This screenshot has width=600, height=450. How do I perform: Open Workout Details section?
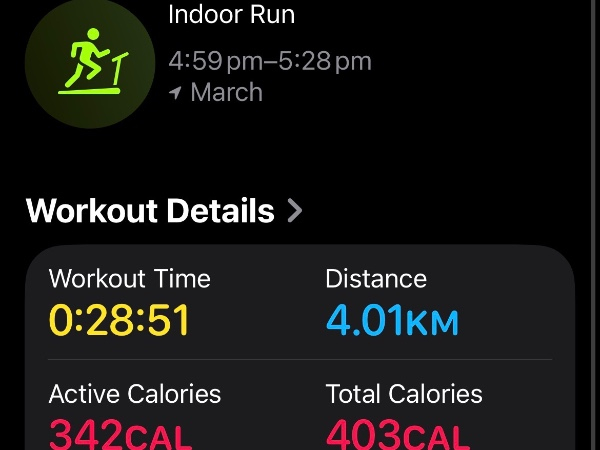165,211
